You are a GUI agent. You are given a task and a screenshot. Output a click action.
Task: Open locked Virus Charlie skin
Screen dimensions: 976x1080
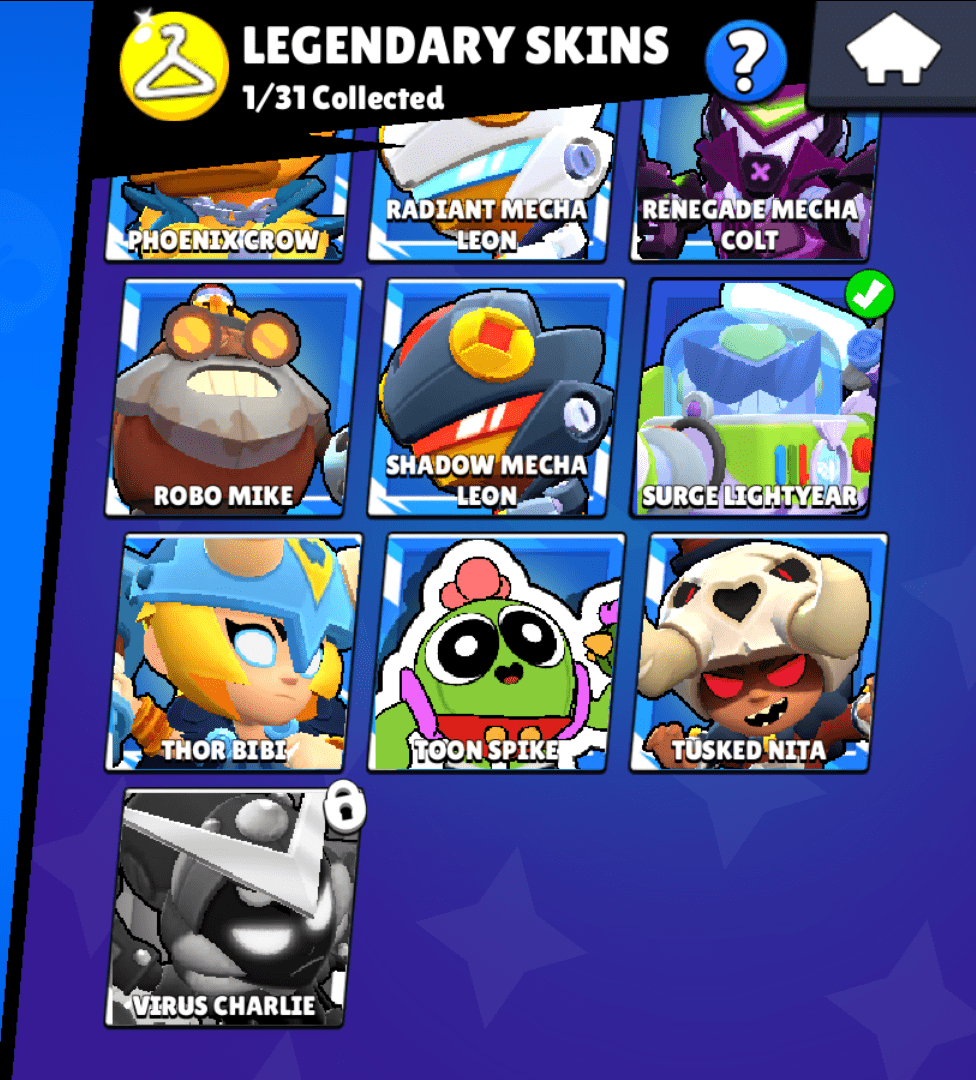click(233, 907)
